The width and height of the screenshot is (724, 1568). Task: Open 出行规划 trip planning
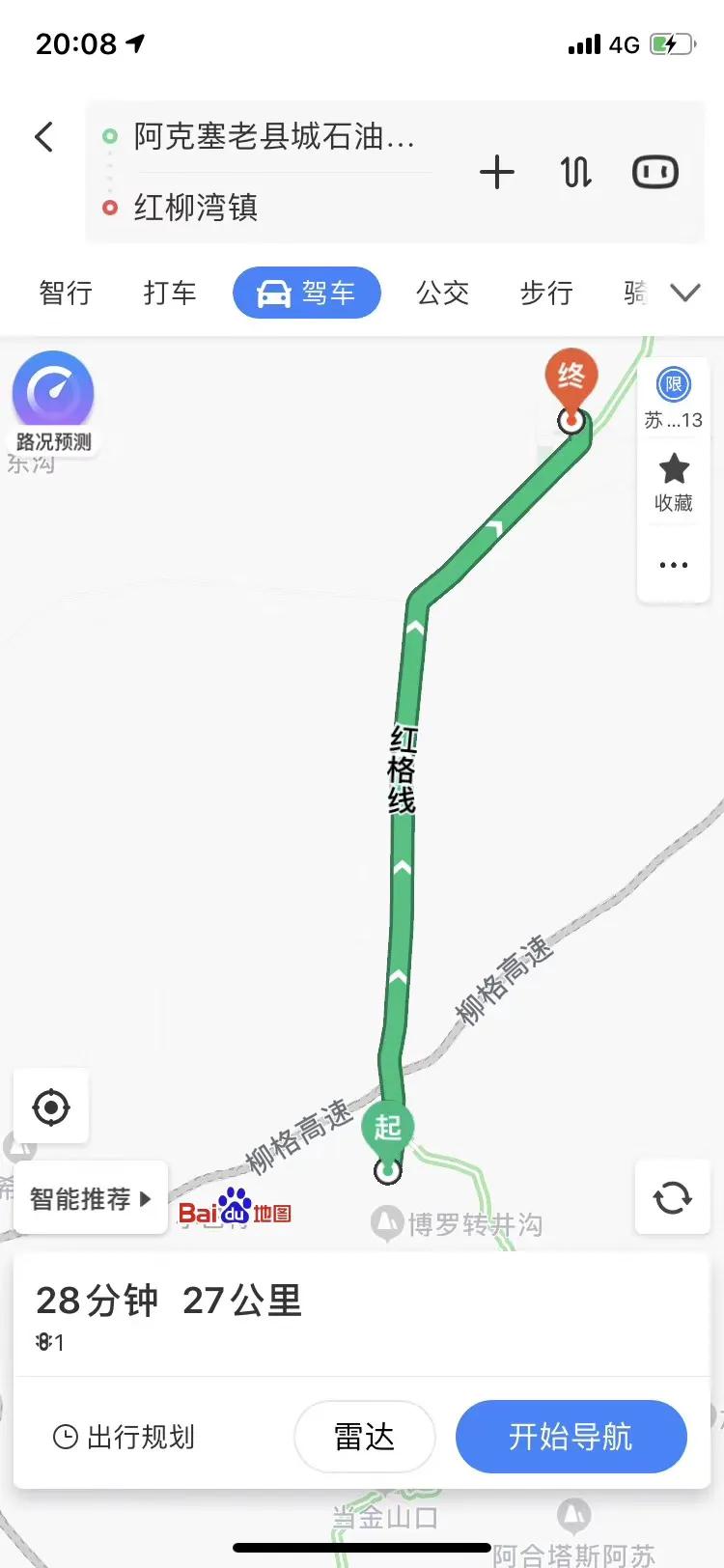[124, 1437]
